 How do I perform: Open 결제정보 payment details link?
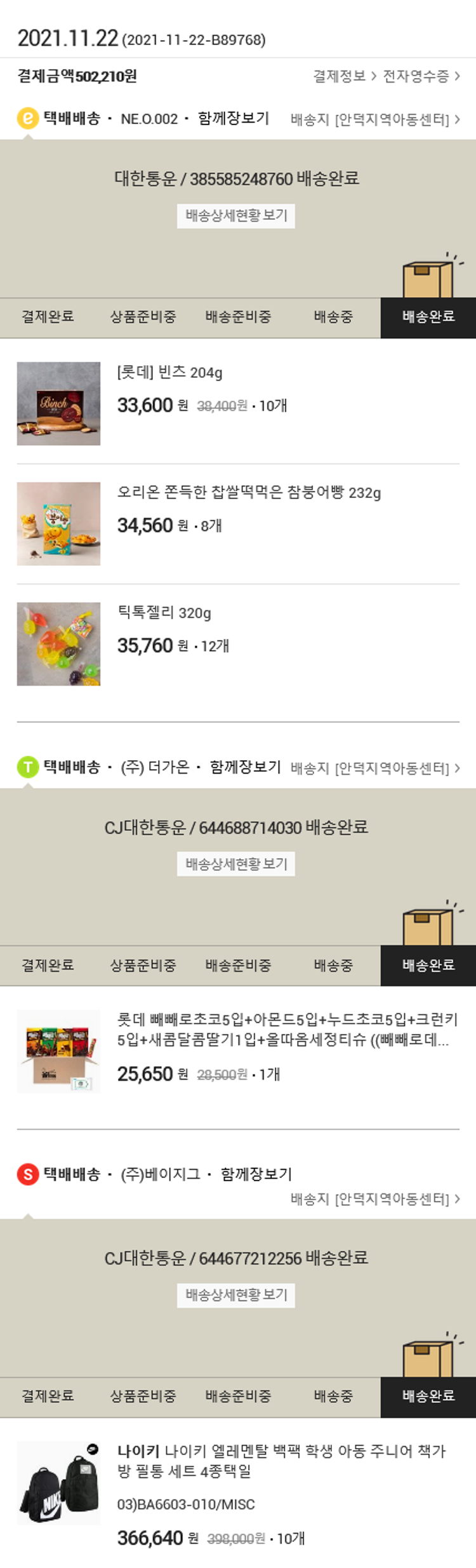point(344,76)
